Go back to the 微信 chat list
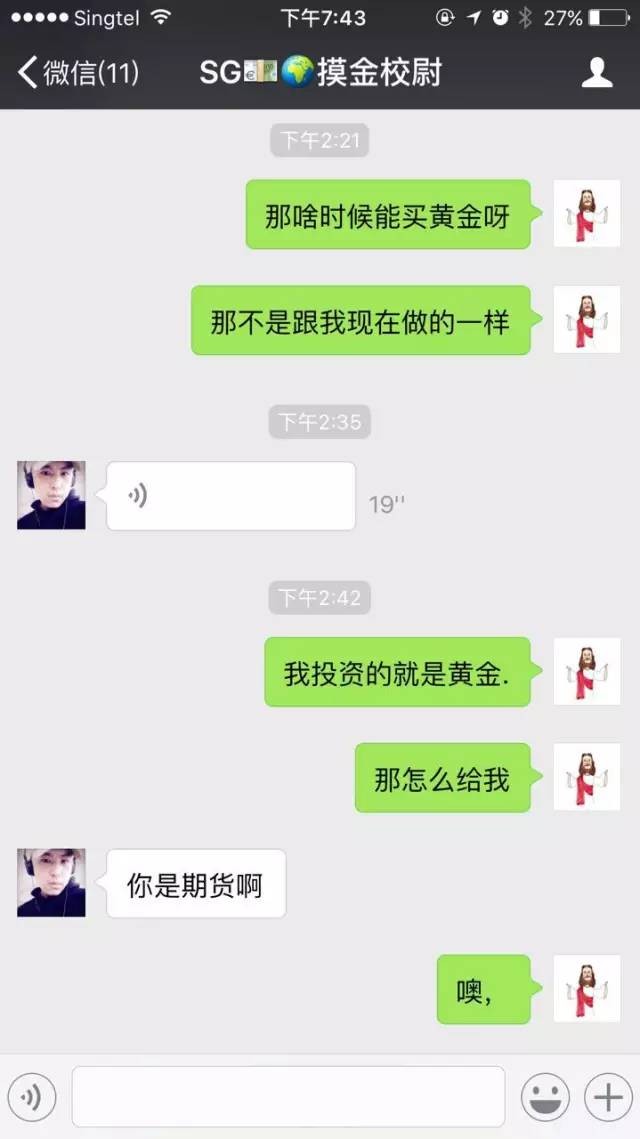640x1139 pixels. pyautogui.click(x=78, y=72)
